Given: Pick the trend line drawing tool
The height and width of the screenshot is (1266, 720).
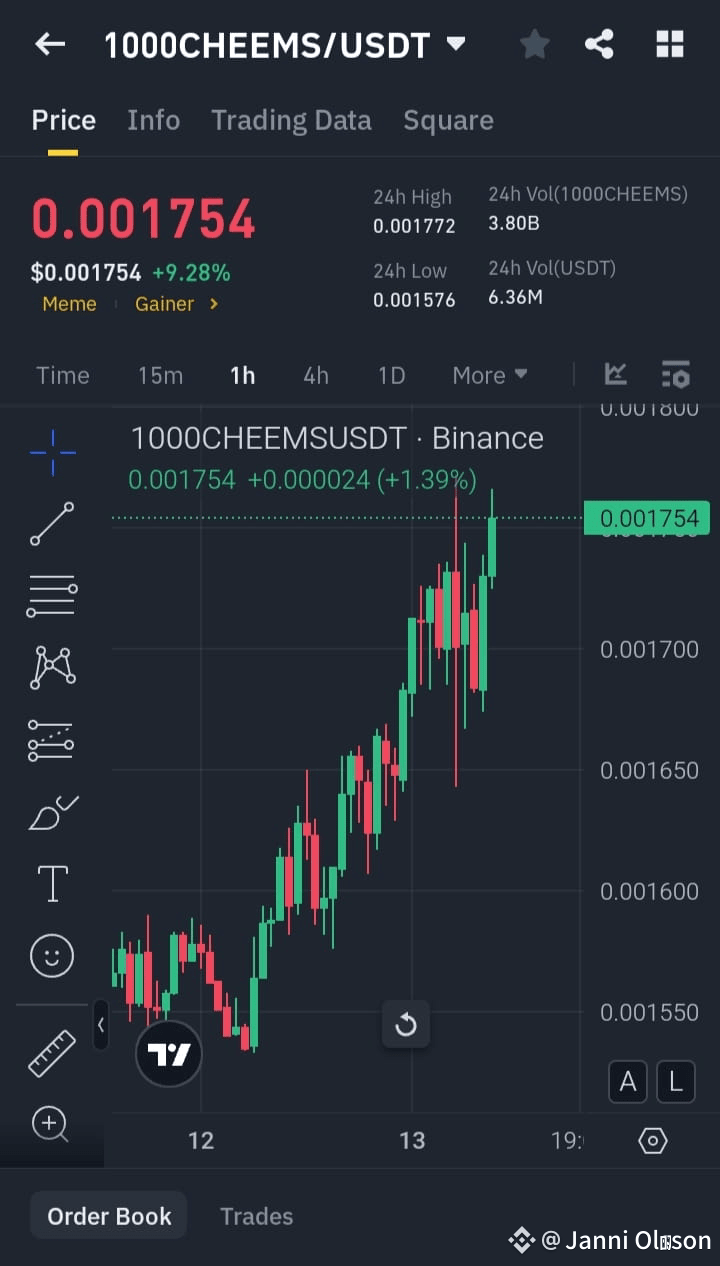Looking at the screenshot, I should [51, 524].
